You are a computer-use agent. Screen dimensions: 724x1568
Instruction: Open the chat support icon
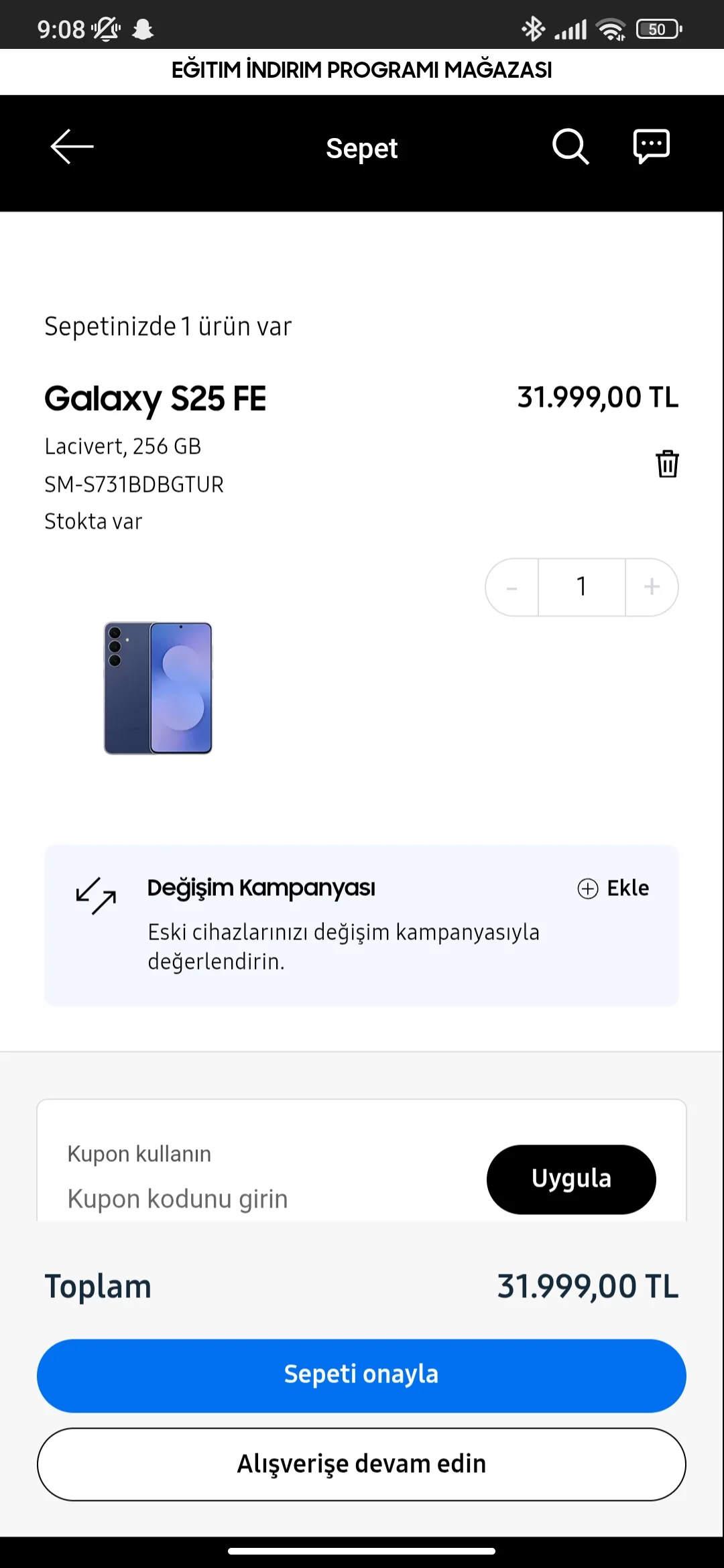click(651, 147)
